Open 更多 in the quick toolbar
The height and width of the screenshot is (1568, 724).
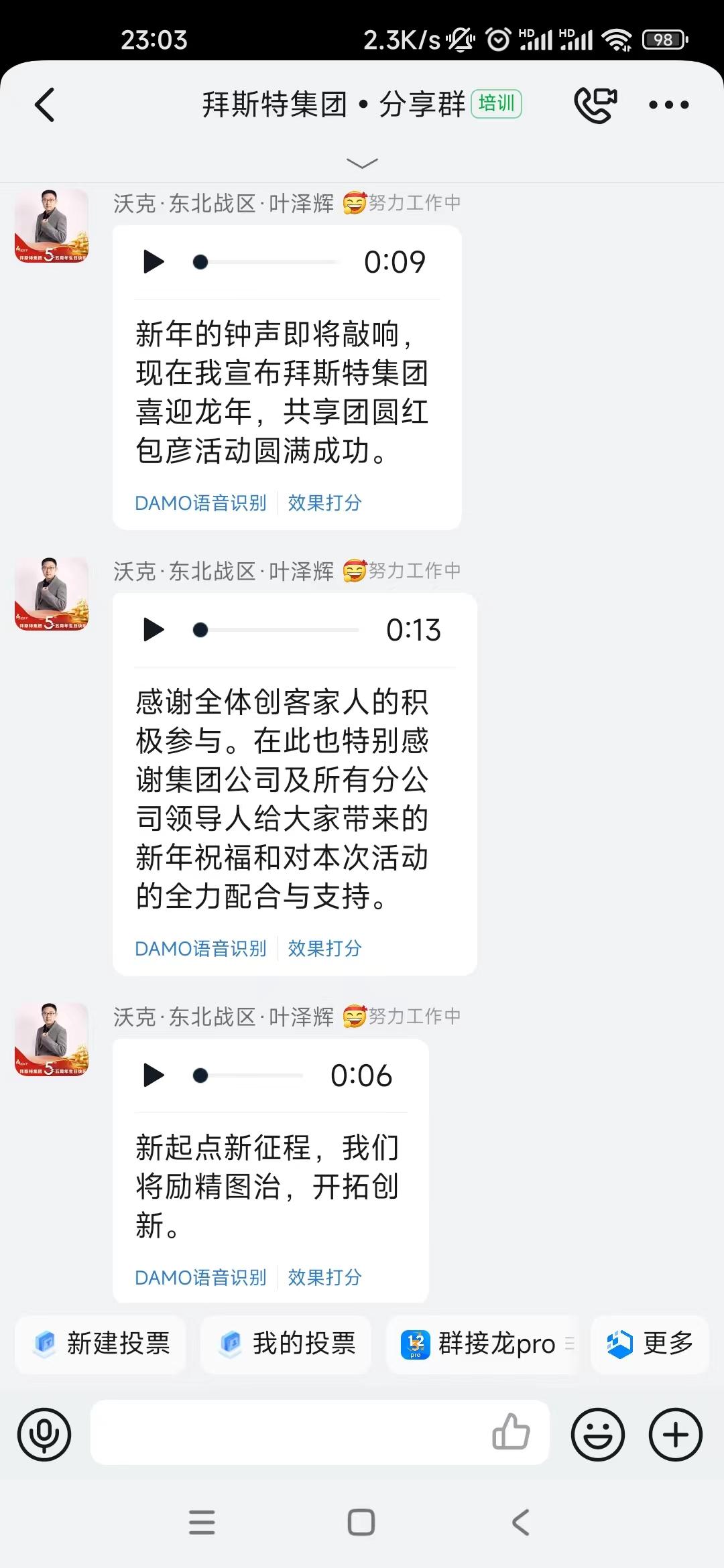tap(648, 1344)
